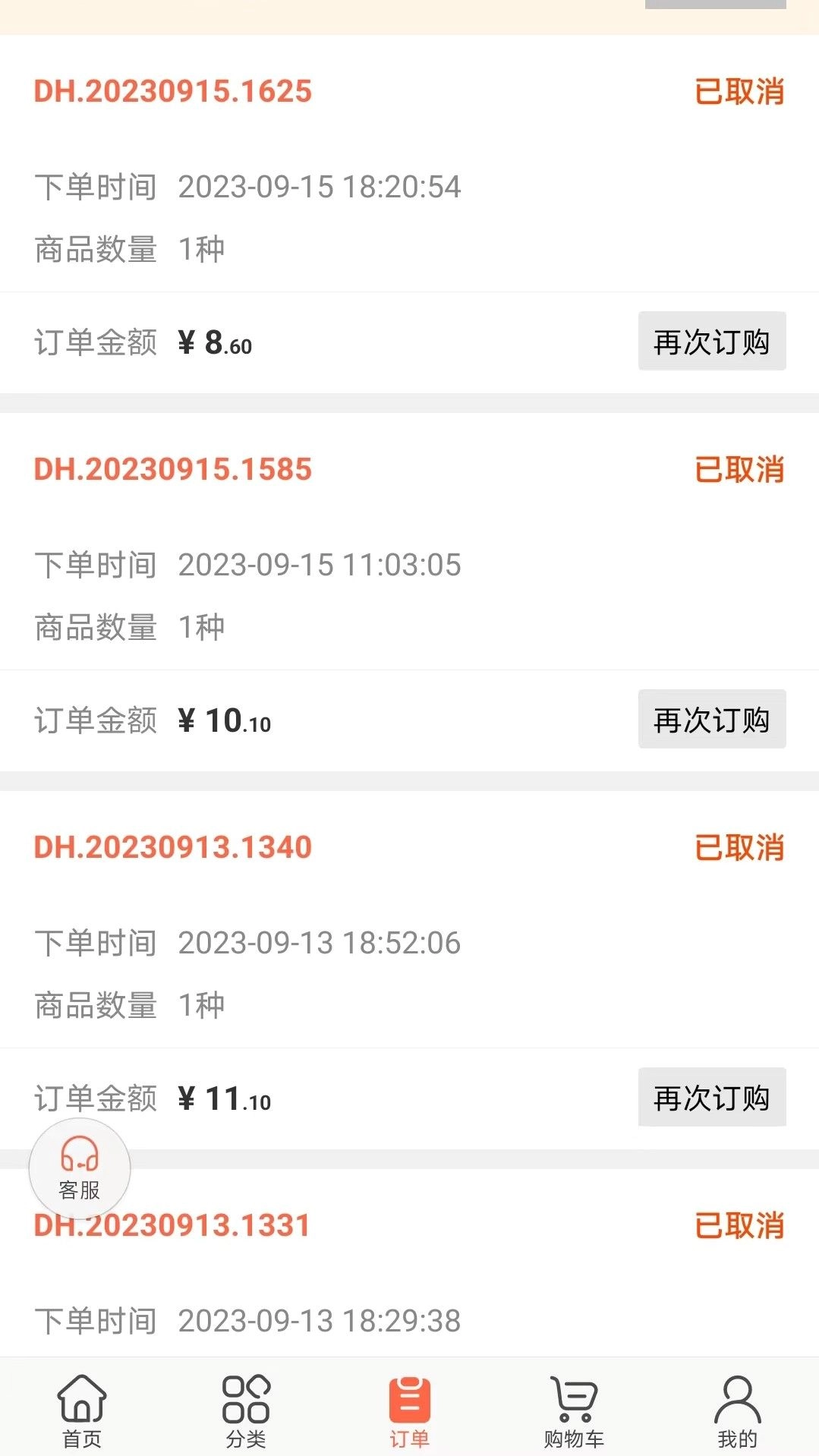This screenshot has width=819, height=1456.
Task: Open order DH.20230913.1340 details
Action: pyautogui.click(x=172, y=848)
